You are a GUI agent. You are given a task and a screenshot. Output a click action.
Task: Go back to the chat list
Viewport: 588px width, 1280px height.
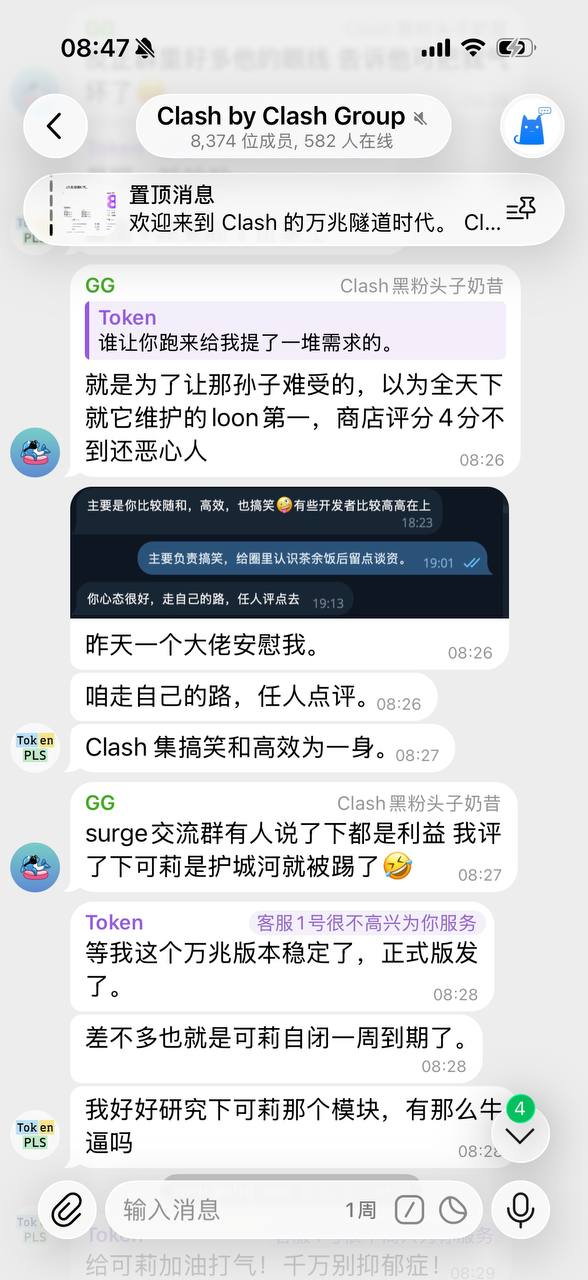(x=54, y=126)
